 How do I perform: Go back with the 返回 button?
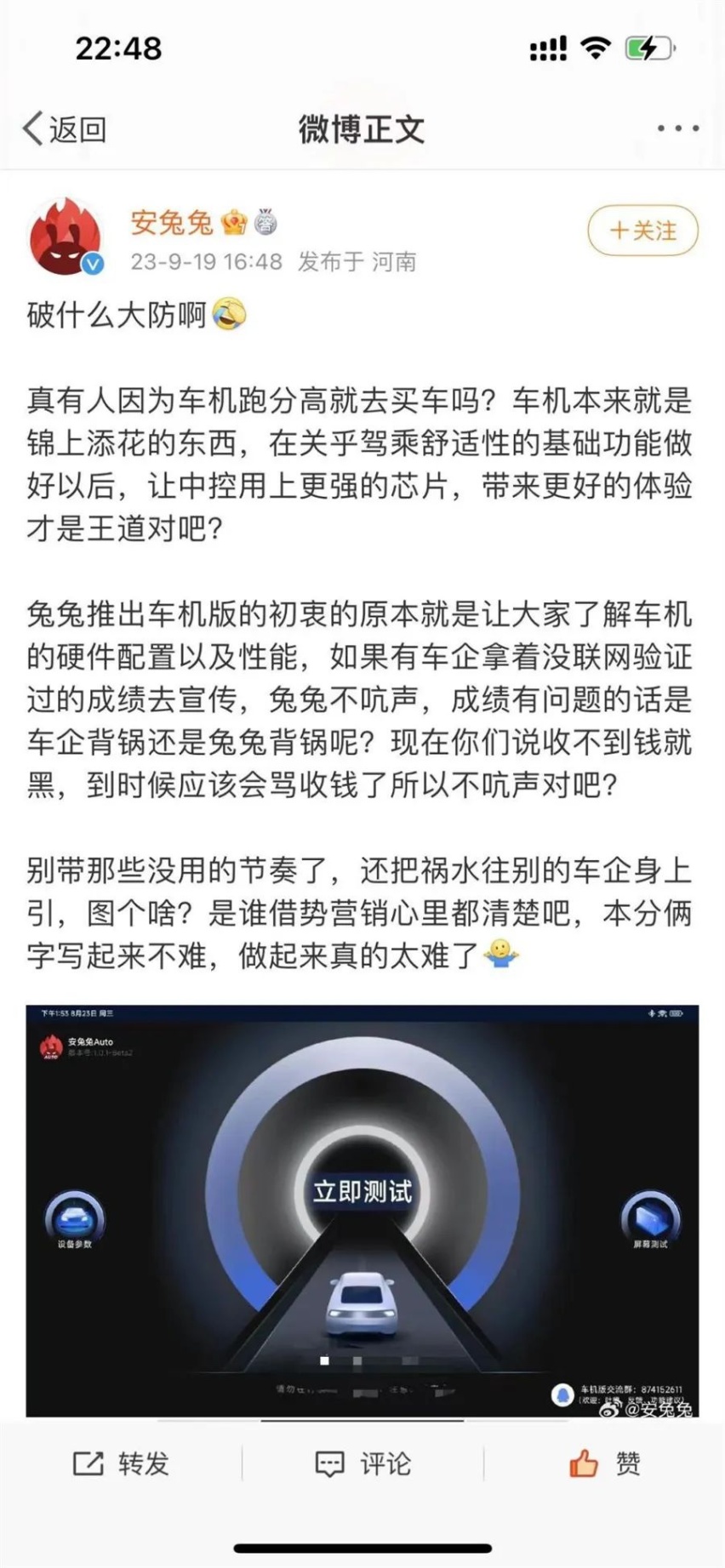(65, 129)
